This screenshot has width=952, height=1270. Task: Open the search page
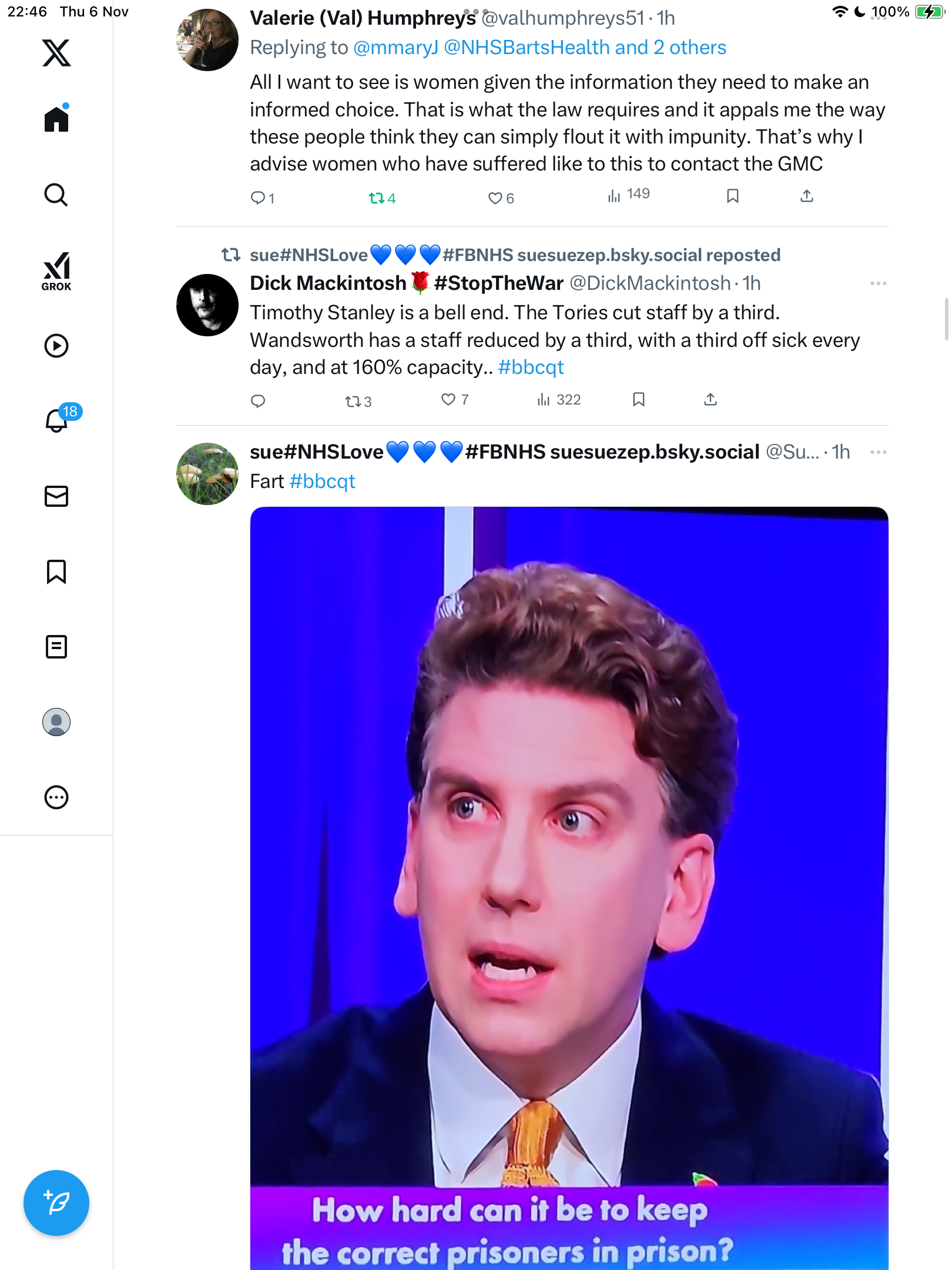pos(56,195)
